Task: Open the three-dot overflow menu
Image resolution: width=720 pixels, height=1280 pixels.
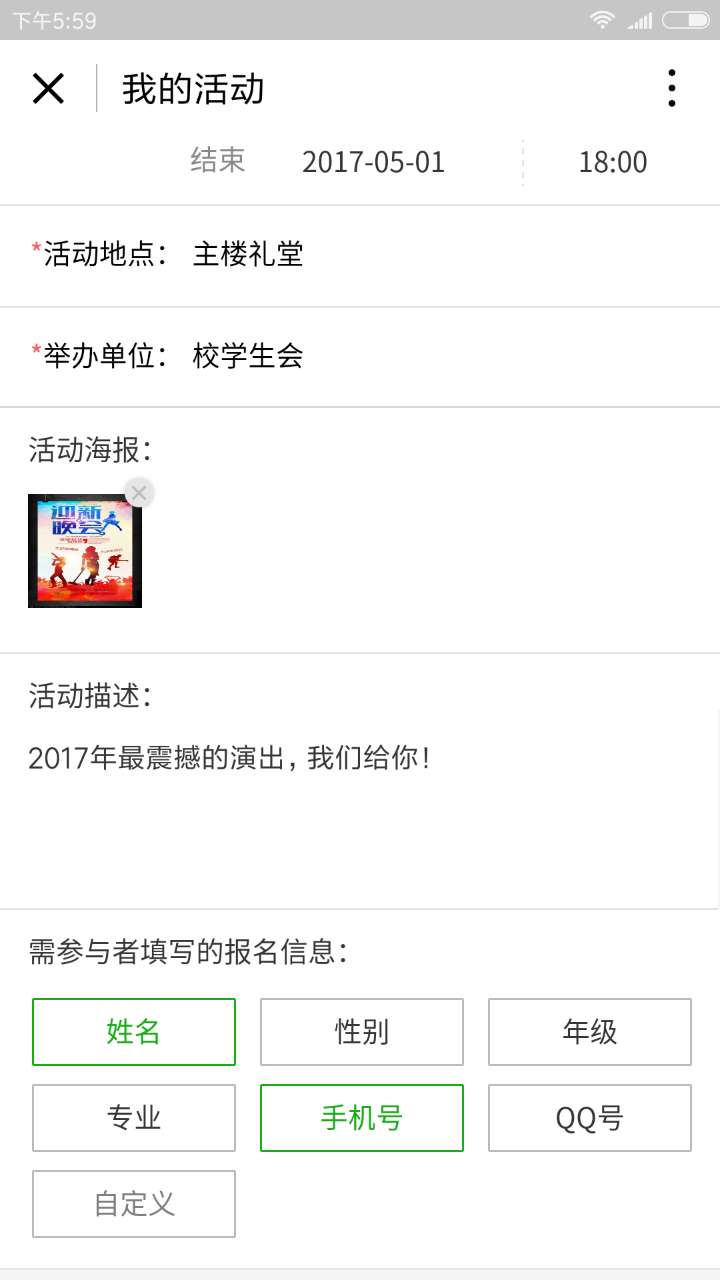Action: tap(671, 89)
